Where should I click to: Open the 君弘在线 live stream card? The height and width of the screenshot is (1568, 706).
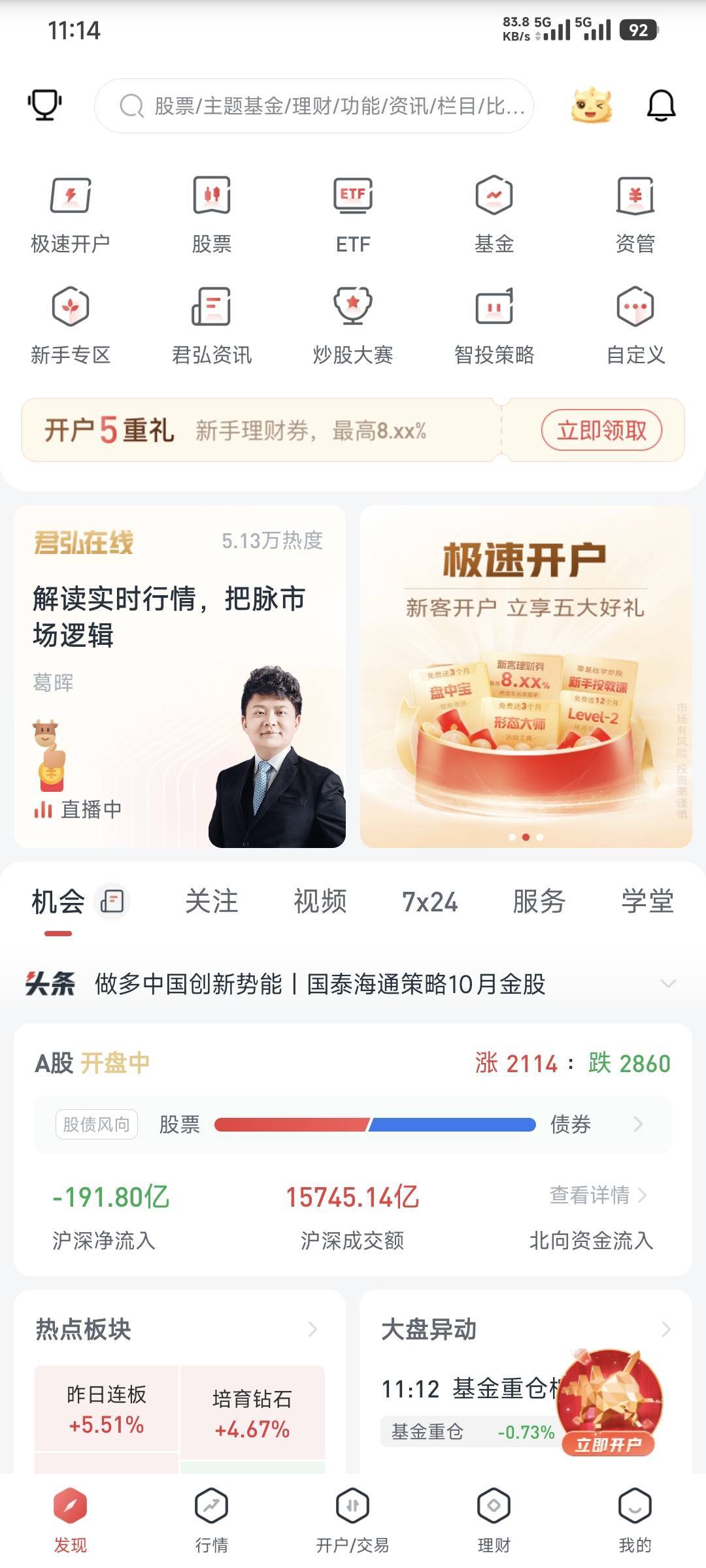[180, 676]
